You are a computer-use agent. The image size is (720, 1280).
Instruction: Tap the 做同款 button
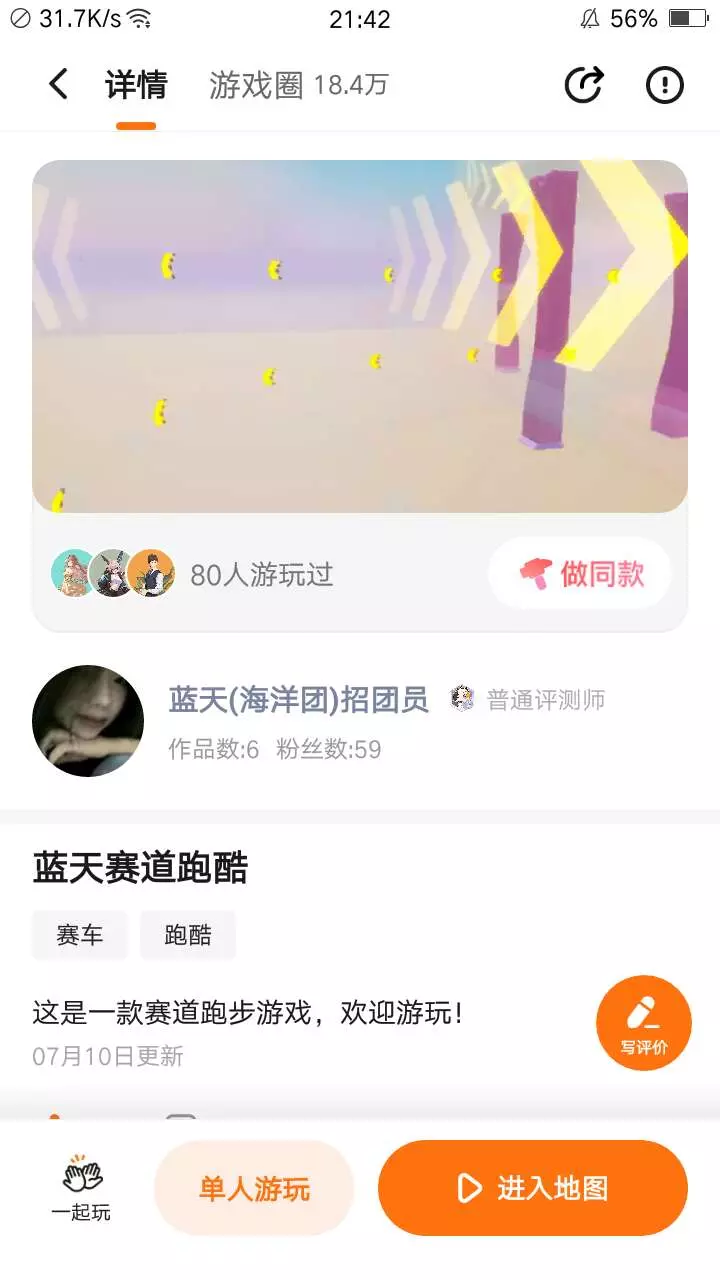580,574
